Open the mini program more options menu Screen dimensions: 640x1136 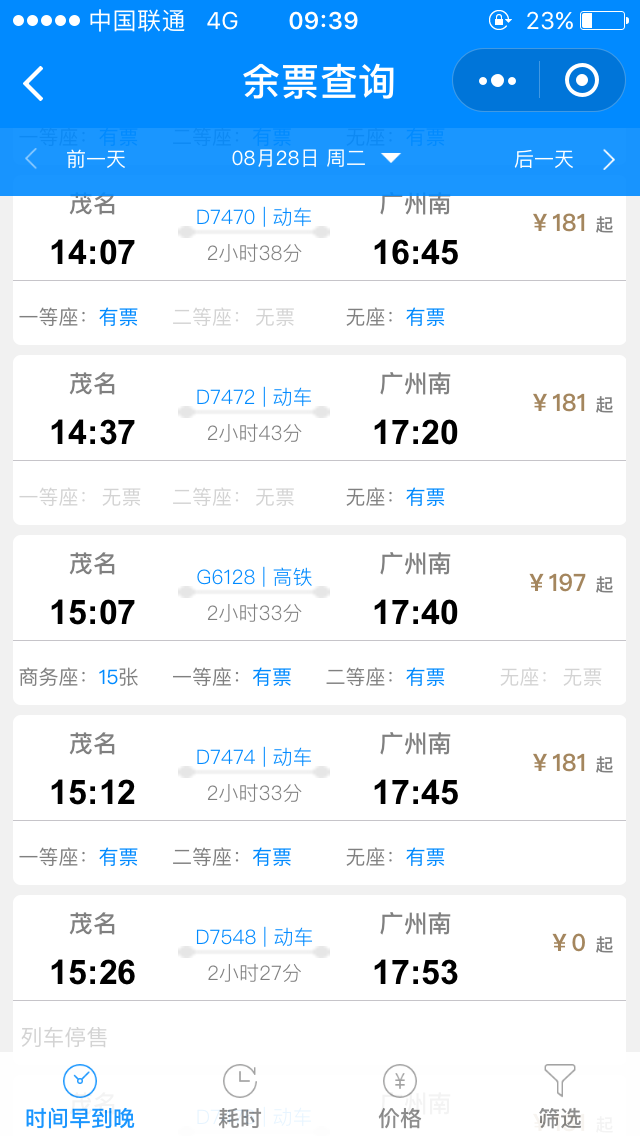point(497,81)
